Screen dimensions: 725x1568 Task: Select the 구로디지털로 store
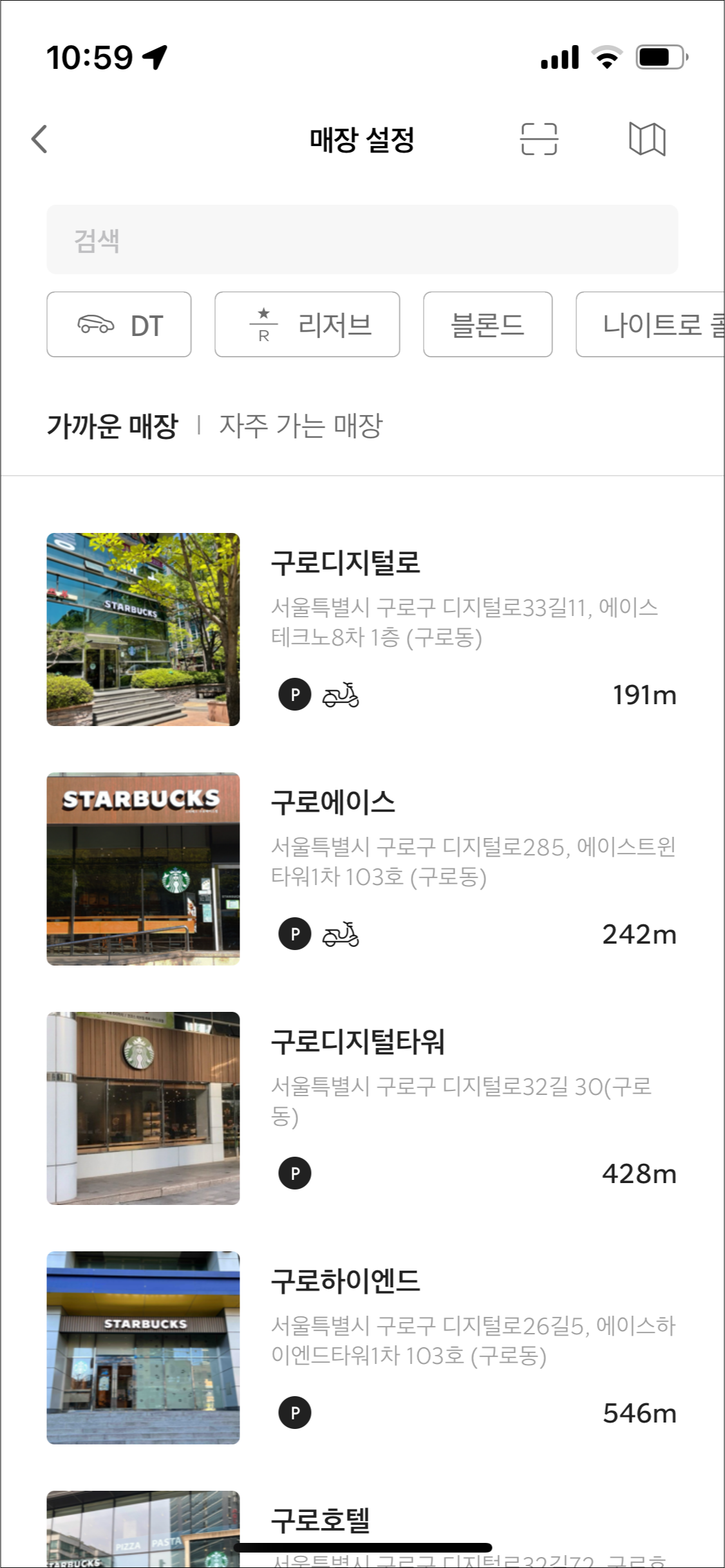point(361,629)
